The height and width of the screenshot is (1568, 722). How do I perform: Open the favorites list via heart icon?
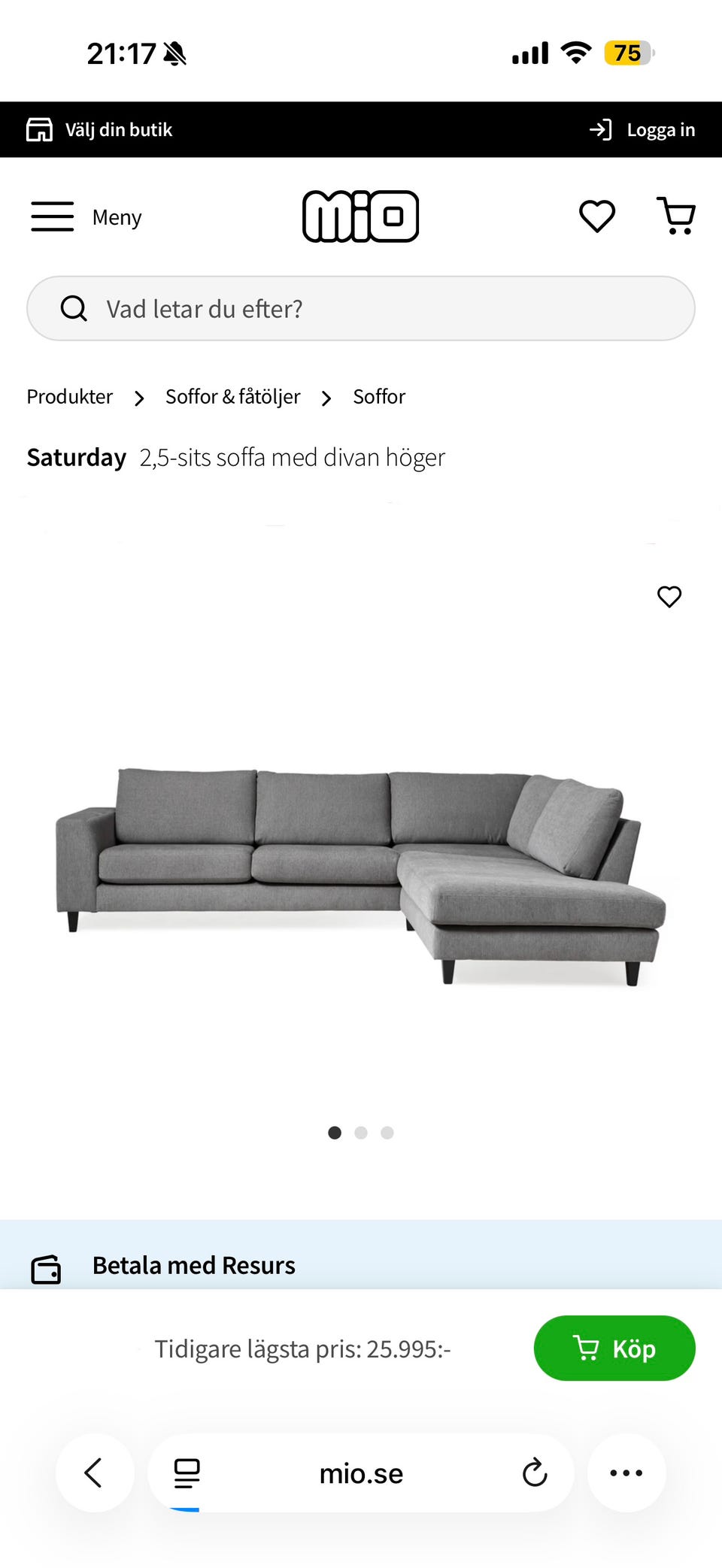coord(596,217)
